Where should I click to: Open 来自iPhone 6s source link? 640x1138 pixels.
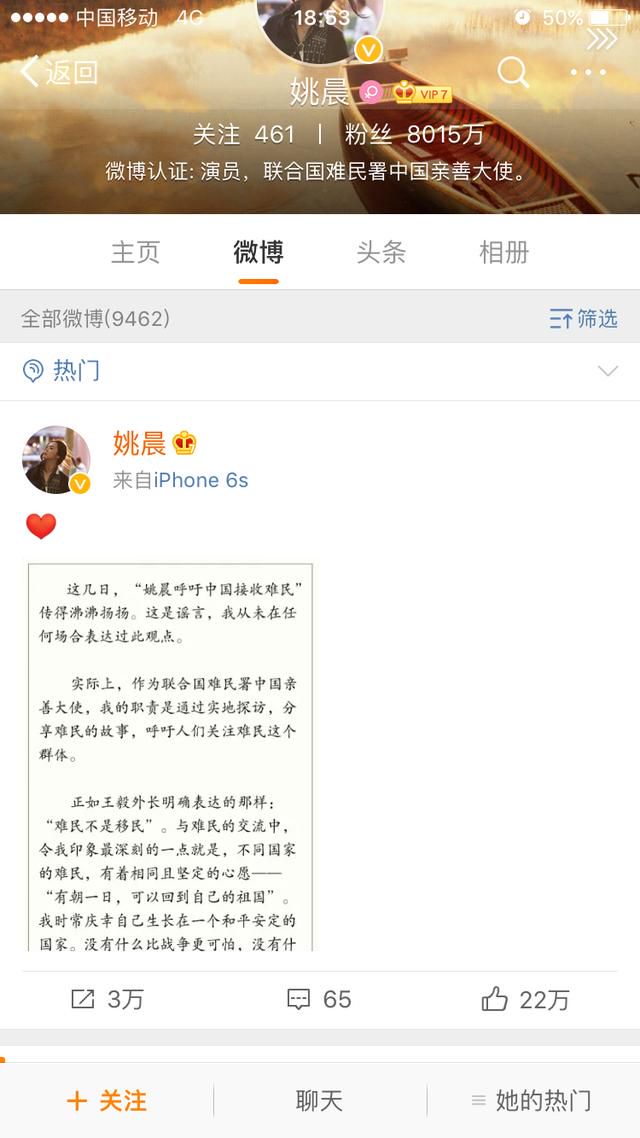tap(200, 480)
